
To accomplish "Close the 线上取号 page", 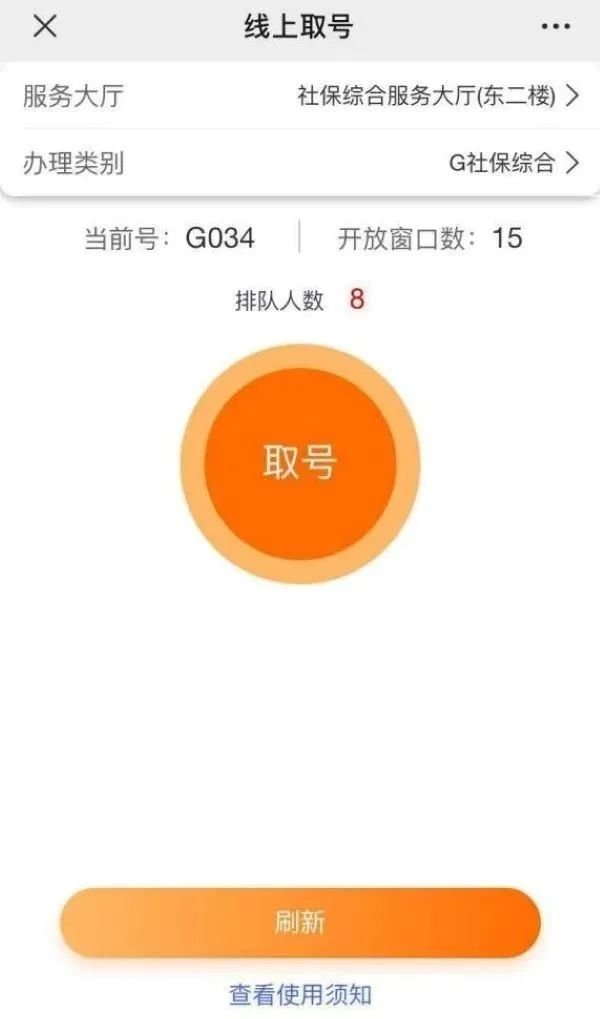I will tap(45, 27).
